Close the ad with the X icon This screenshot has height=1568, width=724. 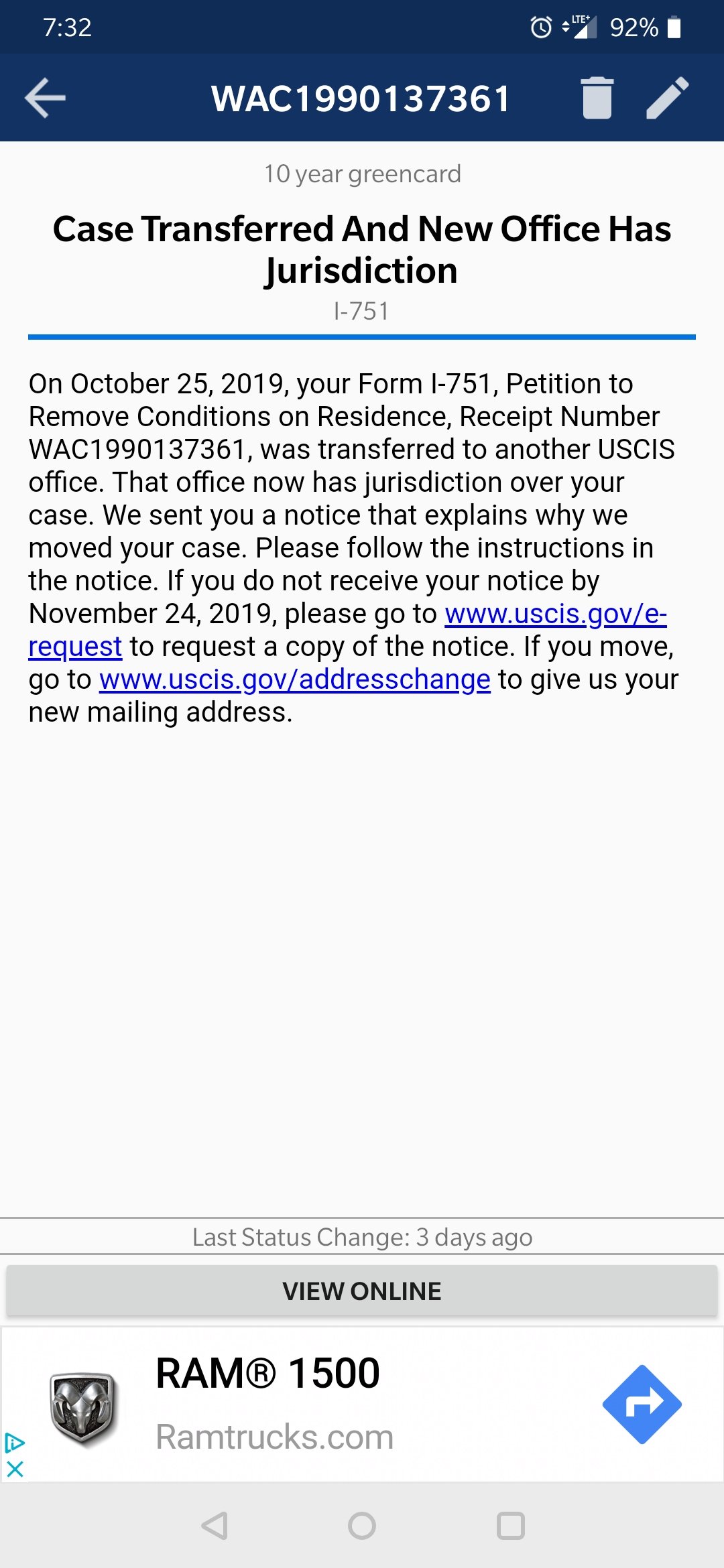15,1469
